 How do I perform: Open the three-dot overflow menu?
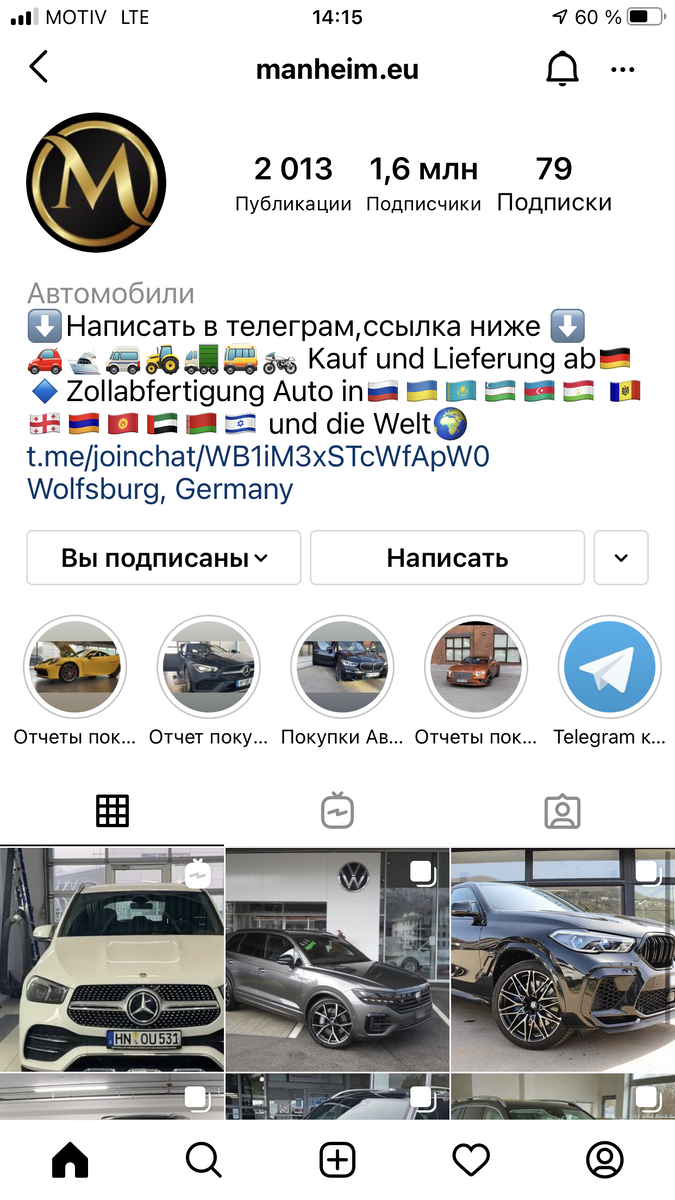point(623,70)
